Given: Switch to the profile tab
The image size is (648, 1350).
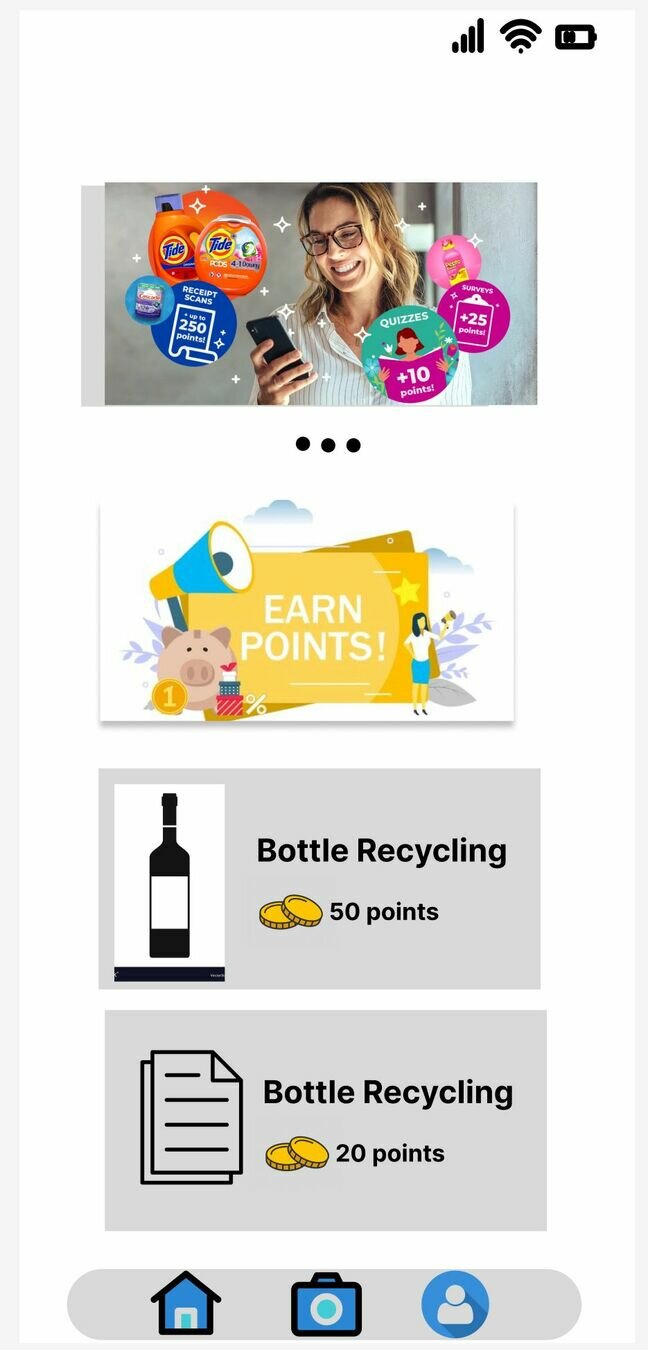Looking at the screenshot, I should (455, 1304).
